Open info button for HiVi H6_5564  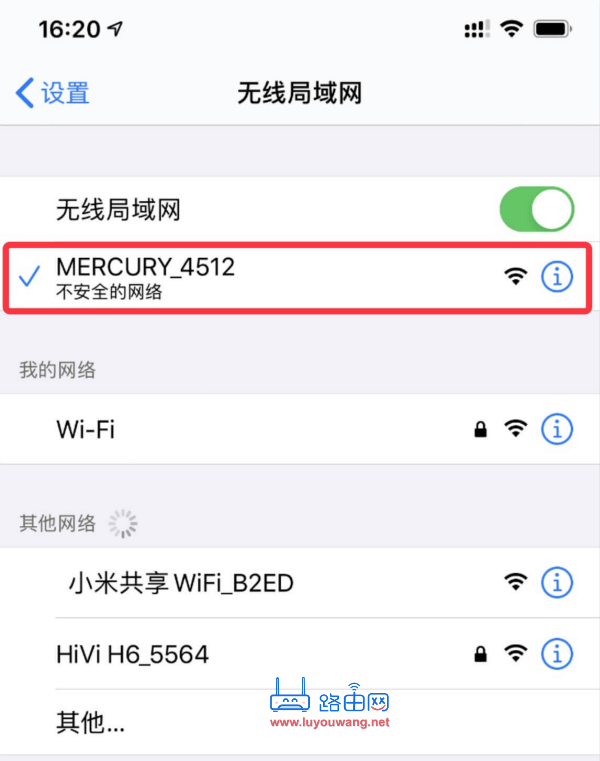click(557, 655)
